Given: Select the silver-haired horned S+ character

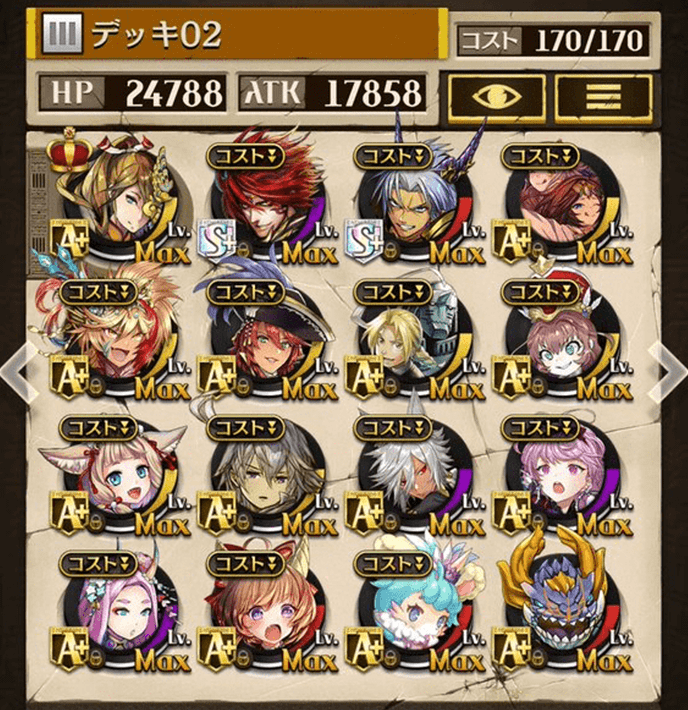Looking at the screenshot, I should pos(412,200).
